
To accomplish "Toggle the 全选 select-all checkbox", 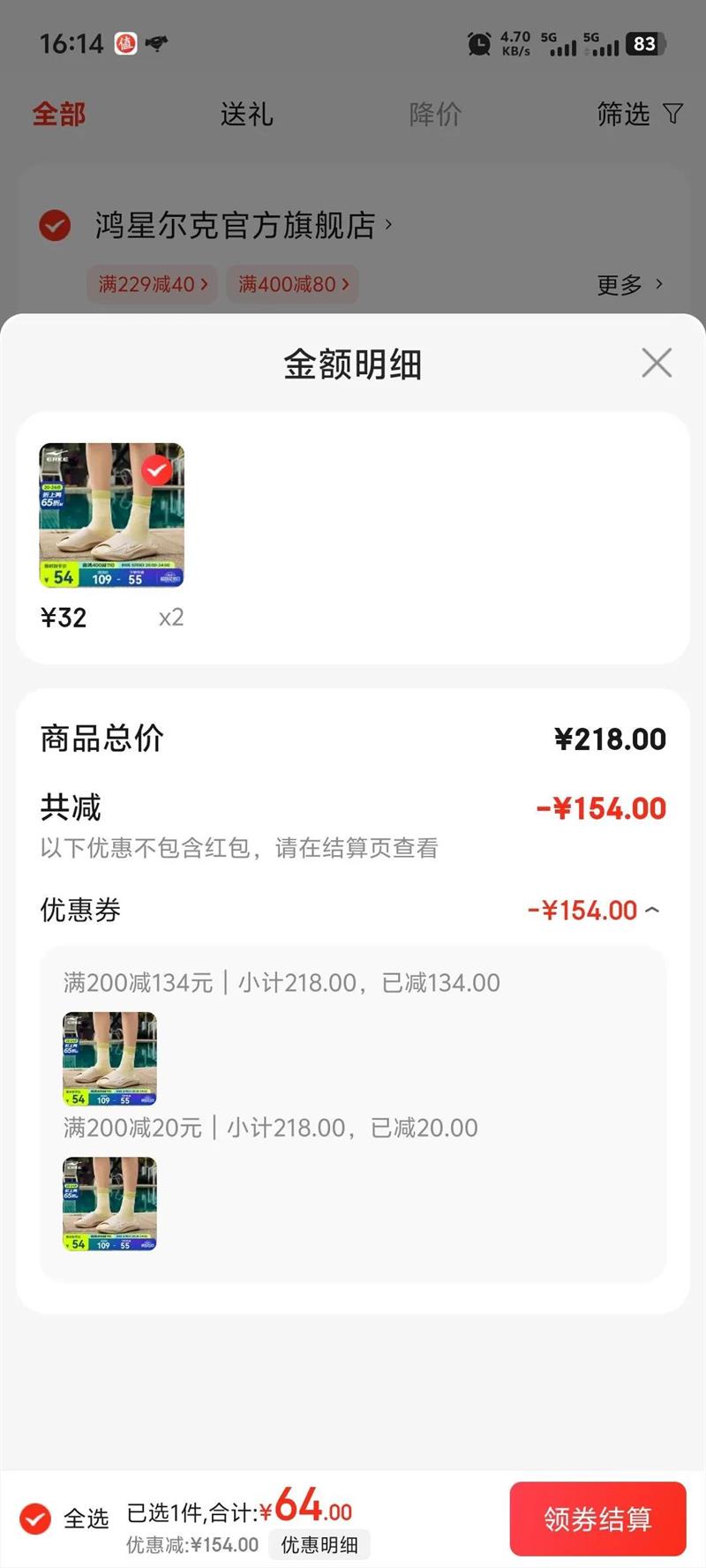I will (35, 1519).
